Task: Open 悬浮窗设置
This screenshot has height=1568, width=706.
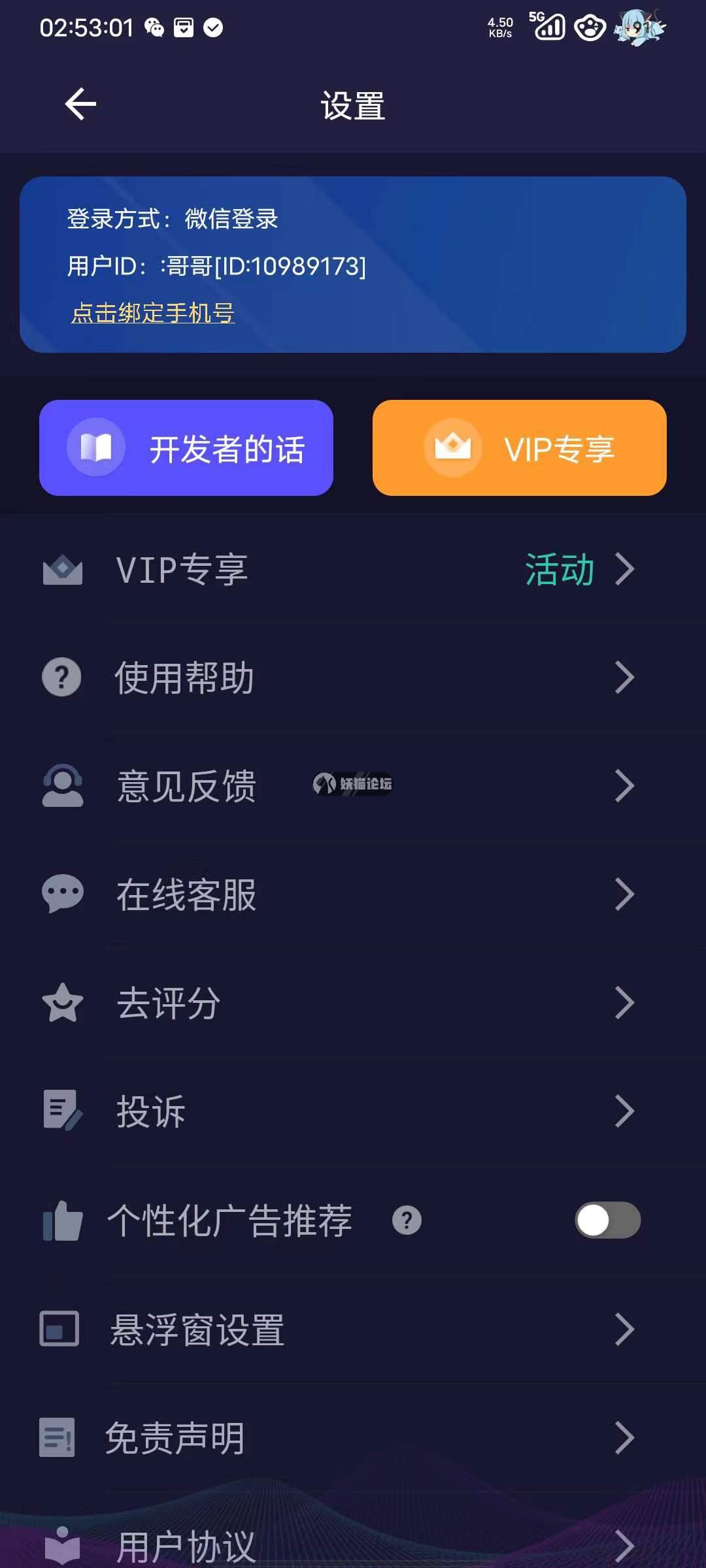Action: click(x=353, y=1330)
